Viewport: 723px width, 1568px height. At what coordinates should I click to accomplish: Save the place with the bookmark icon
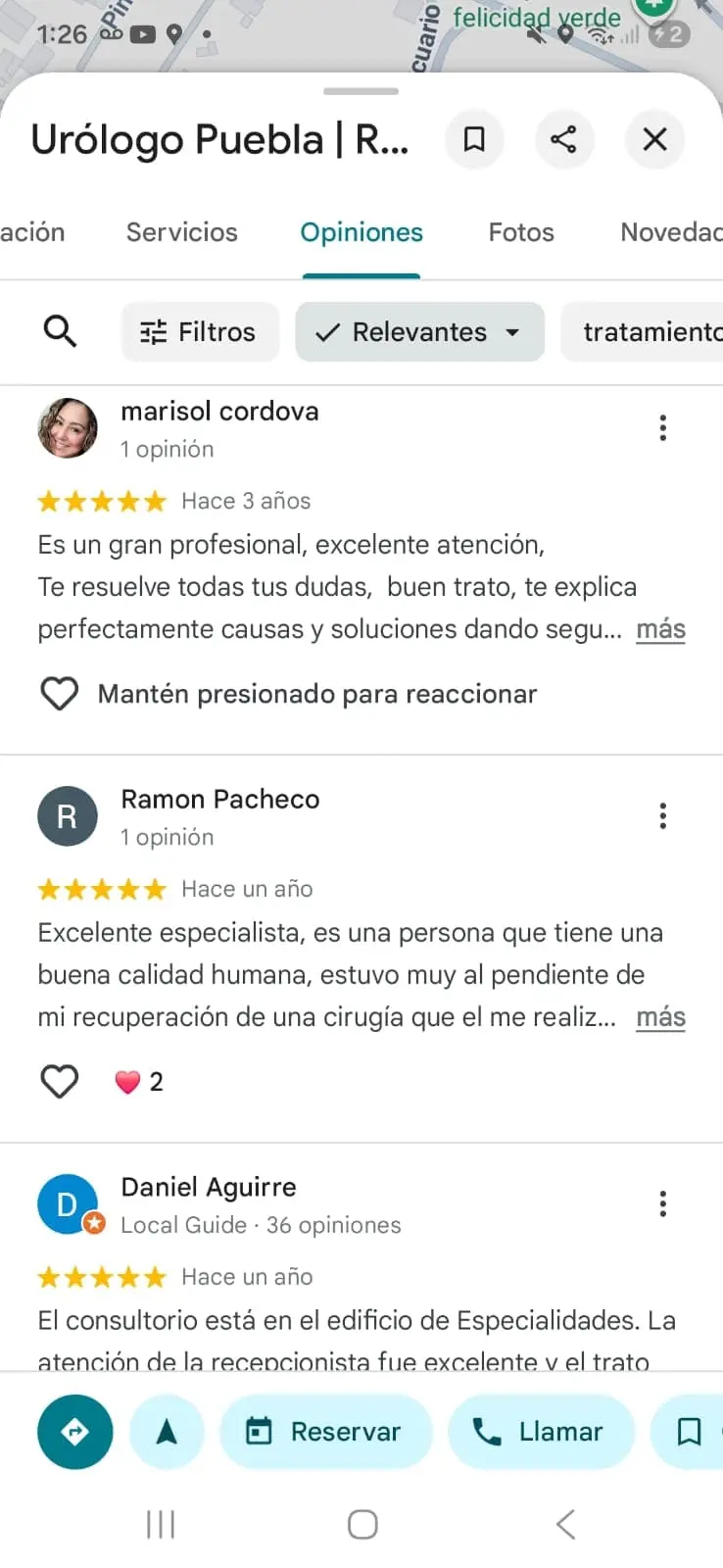click(x=474, y=139)
